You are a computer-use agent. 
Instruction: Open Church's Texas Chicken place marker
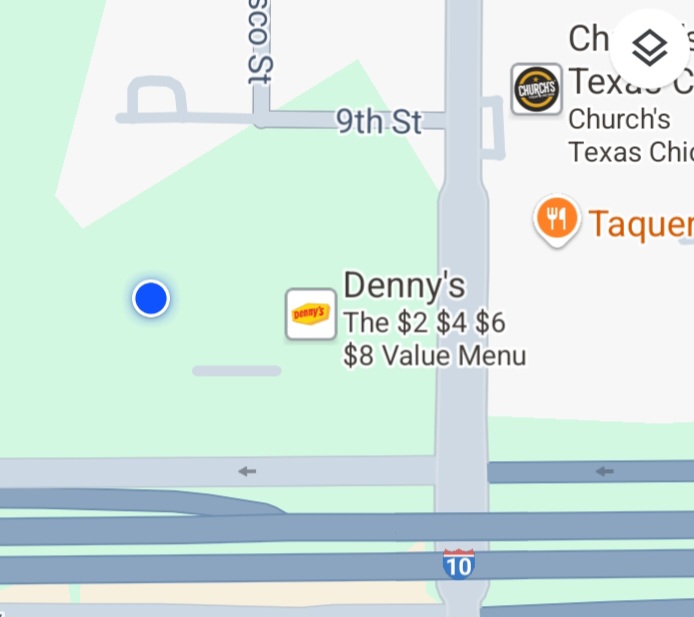point(537,90)
